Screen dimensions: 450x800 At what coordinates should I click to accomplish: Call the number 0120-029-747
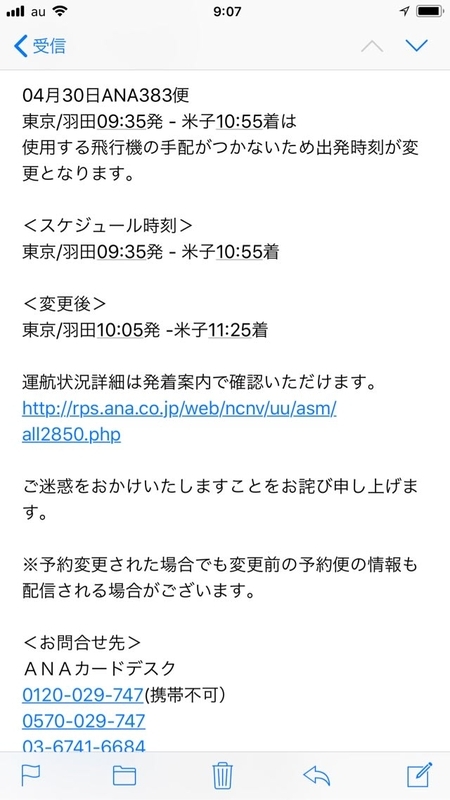coord(82,694)
